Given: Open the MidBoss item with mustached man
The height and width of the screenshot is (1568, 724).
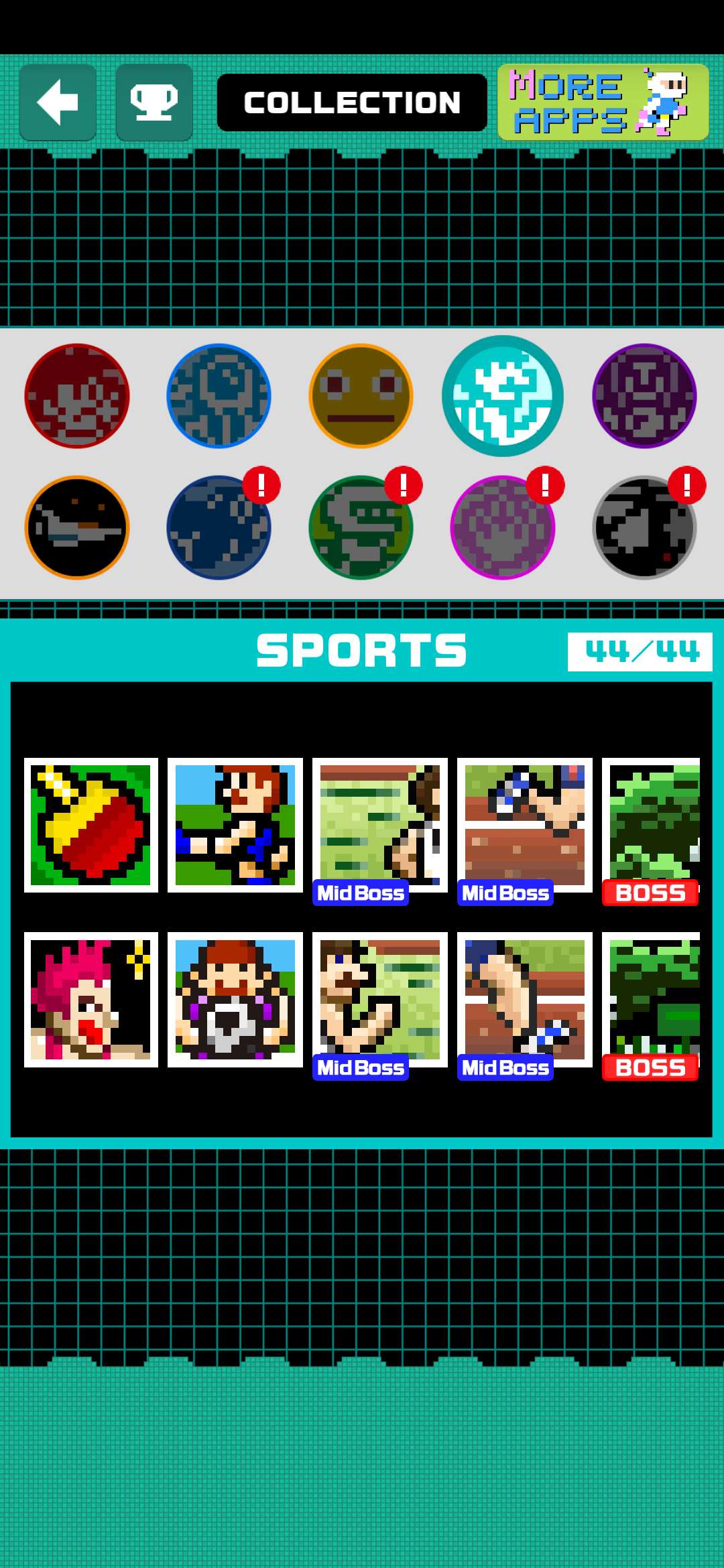Looking at the screenshot, I should coord(380,999).
